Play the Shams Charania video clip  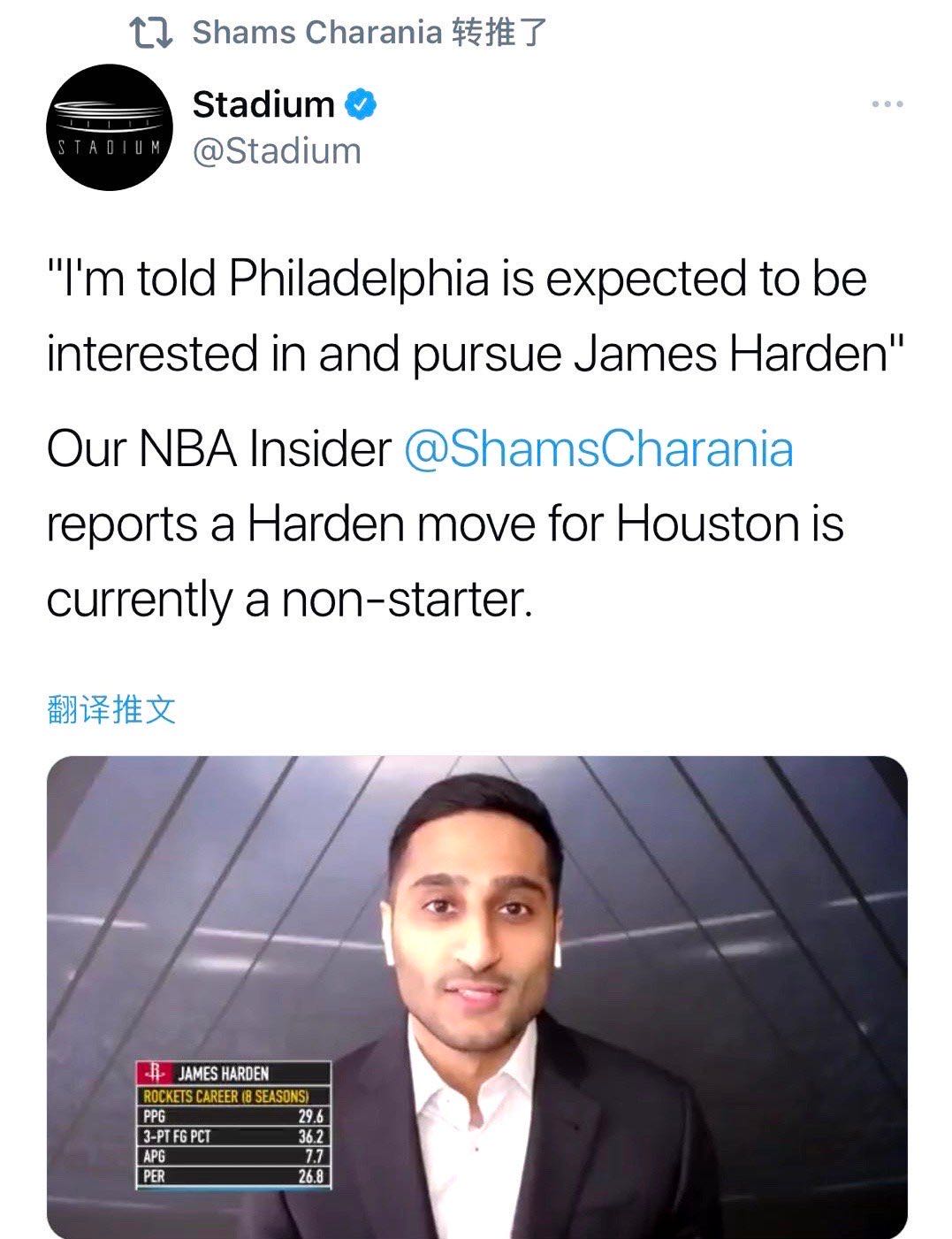pos(476,995)
